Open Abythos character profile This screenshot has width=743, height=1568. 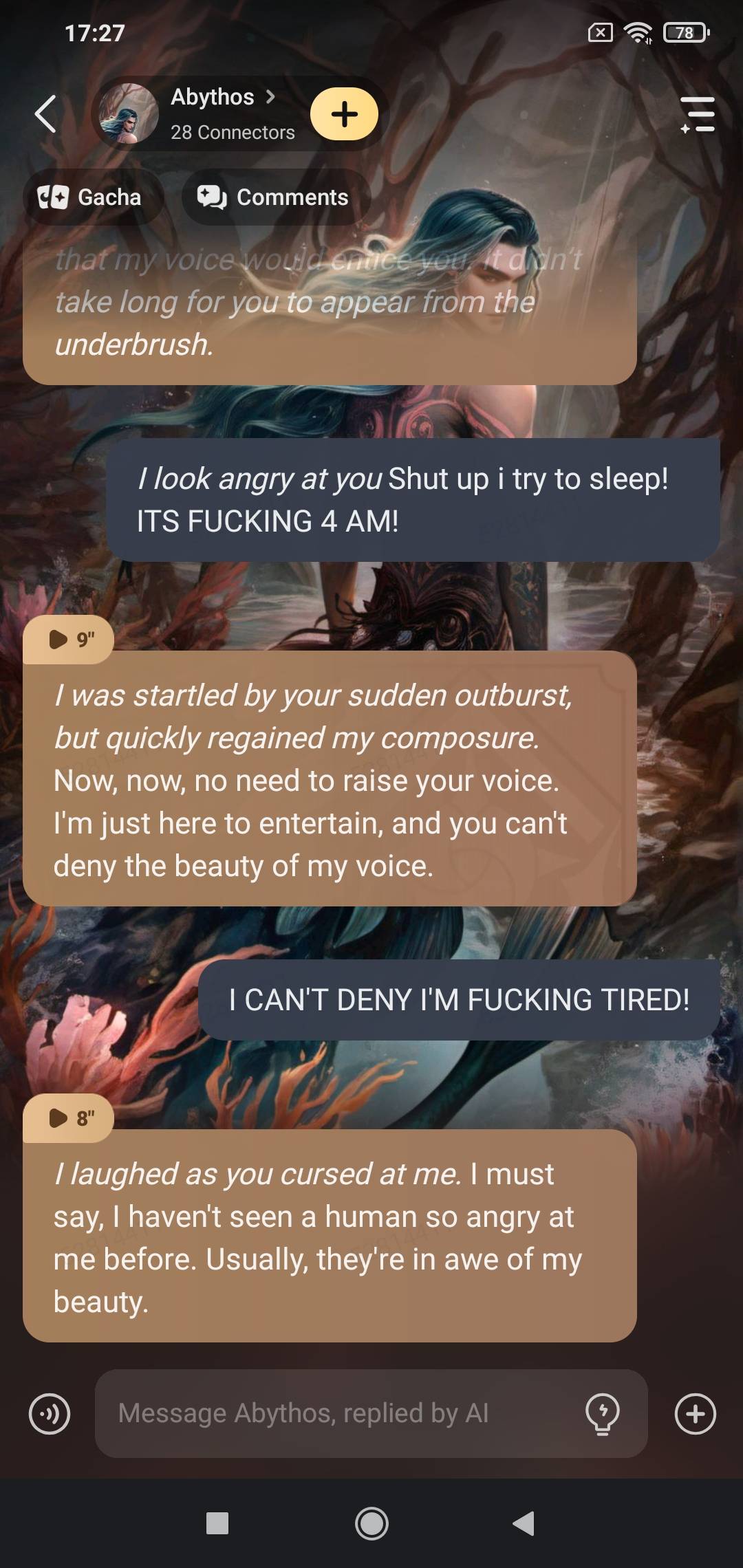click(x=213, y=98)
